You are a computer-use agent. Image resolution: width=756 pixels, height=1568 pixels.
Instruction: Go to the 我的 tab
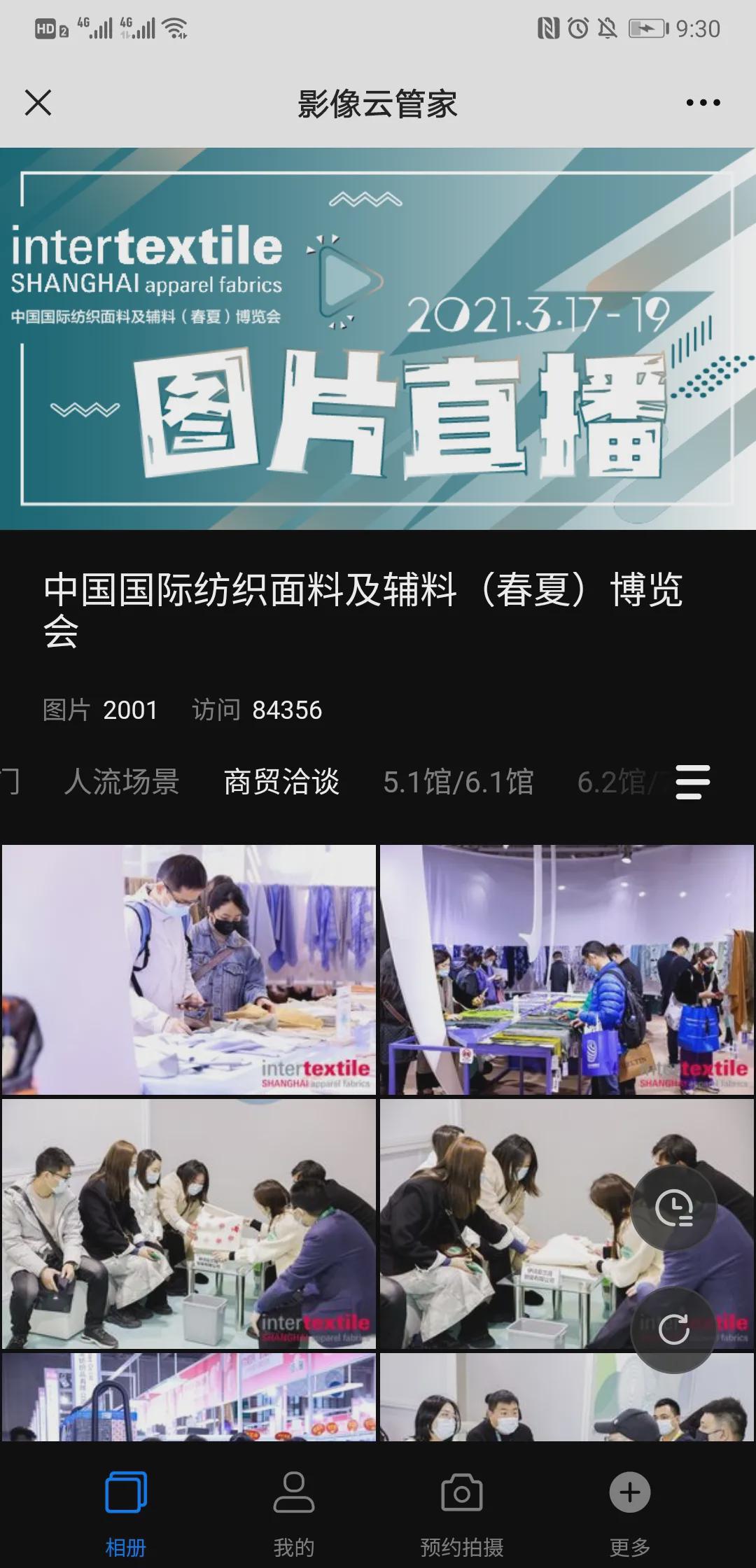[x=294, y=1512]
